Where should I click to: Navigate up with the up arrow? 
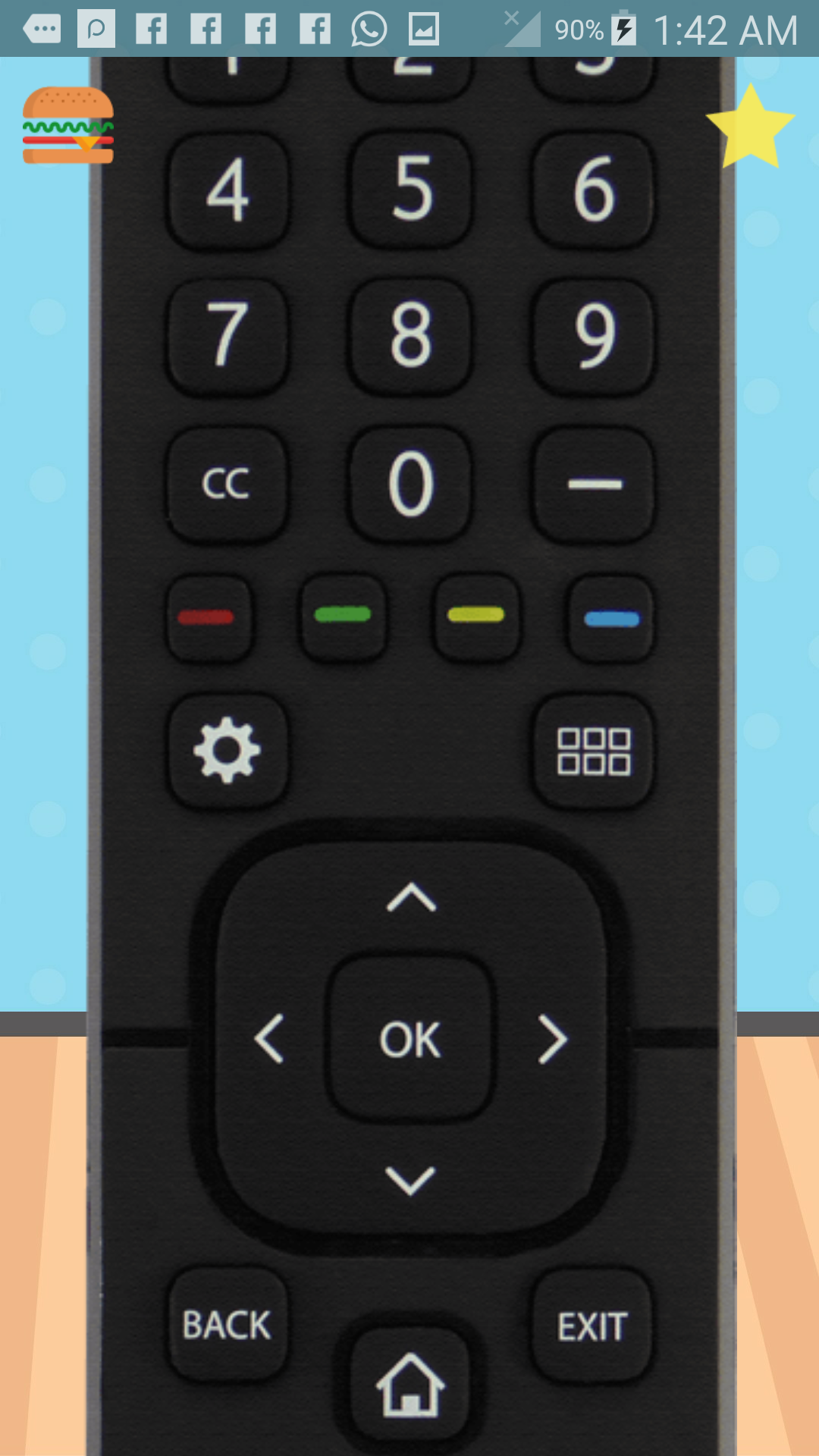[x=411, y=898]
